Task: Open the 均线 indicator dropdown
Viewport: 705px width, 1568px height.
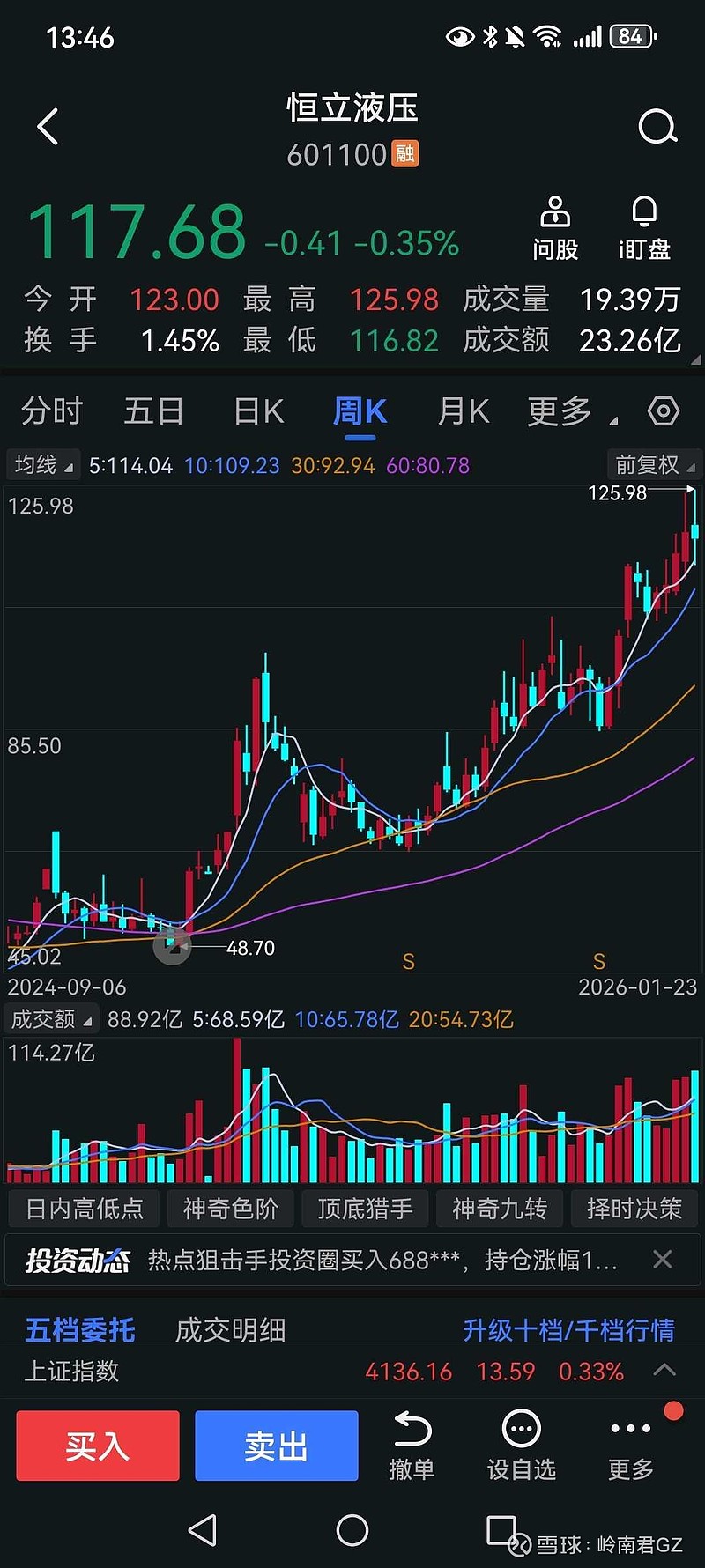Action: (x=42, y=465)
